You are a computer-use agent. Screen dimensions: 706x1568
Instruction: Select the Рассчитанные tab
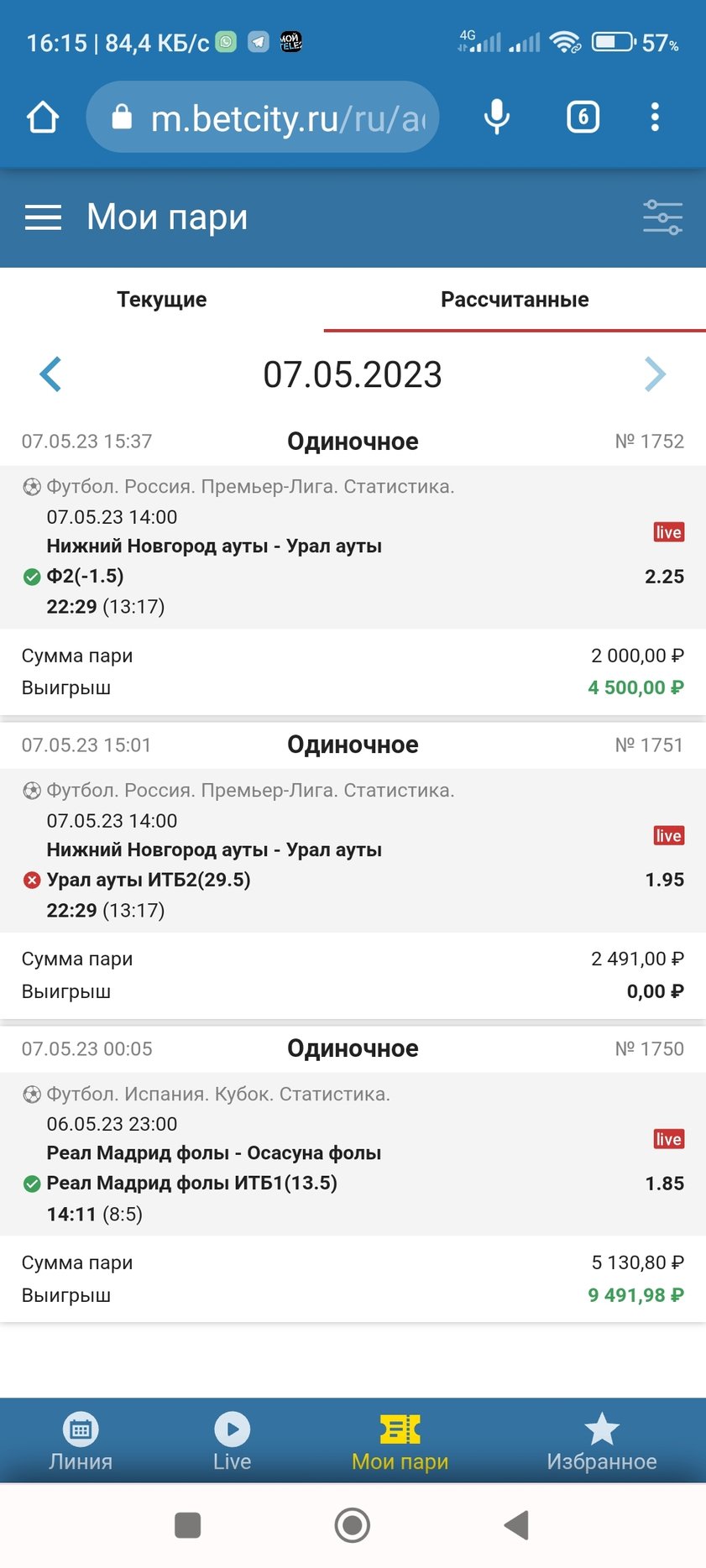[515, 300]
